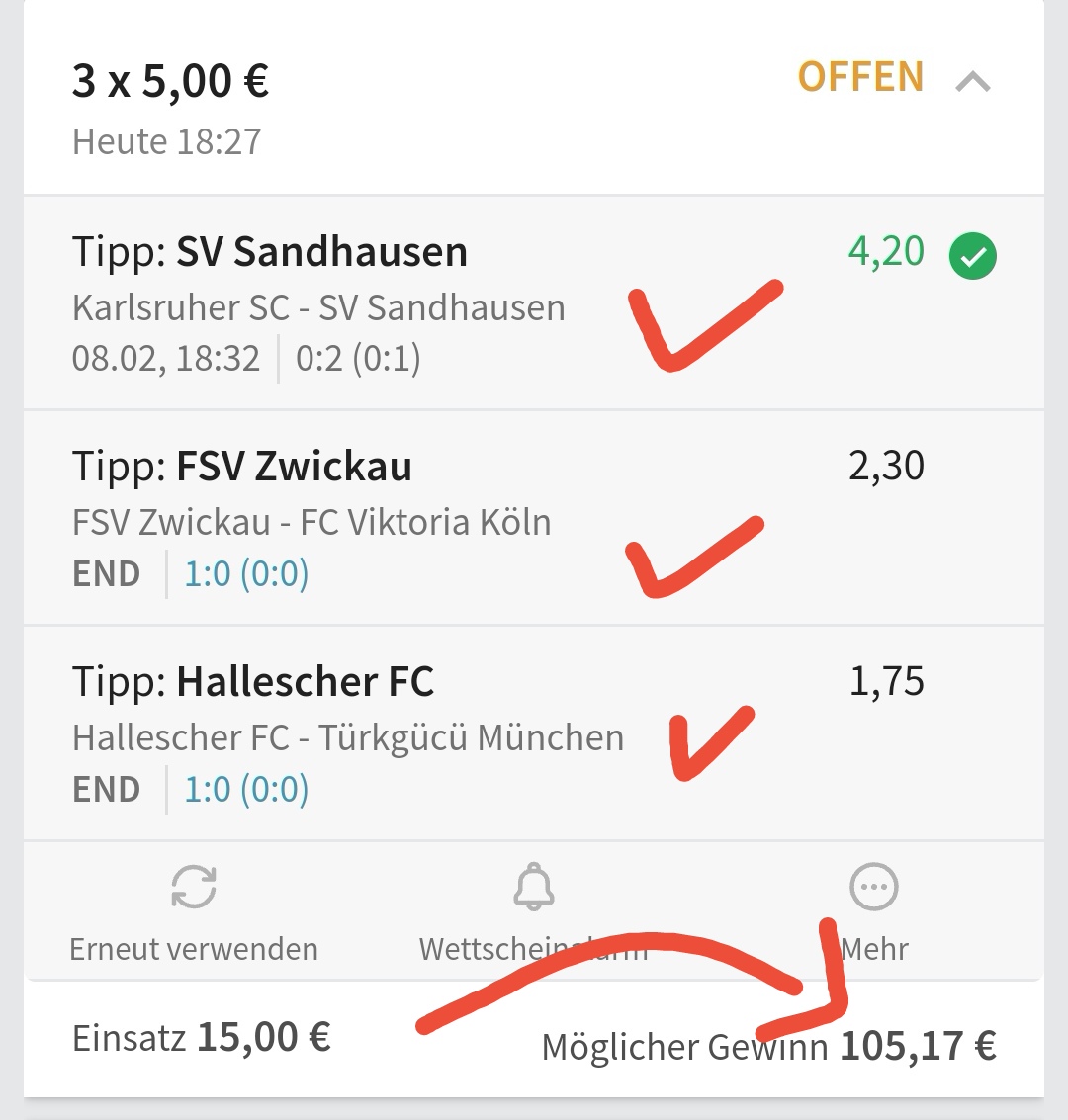The width and height of the screenshot is (1068, 1120).
Task: Open the FSV Zwickau - FC Viktoria Köln match
Action: pyautogui.click(x=311, y=522)
